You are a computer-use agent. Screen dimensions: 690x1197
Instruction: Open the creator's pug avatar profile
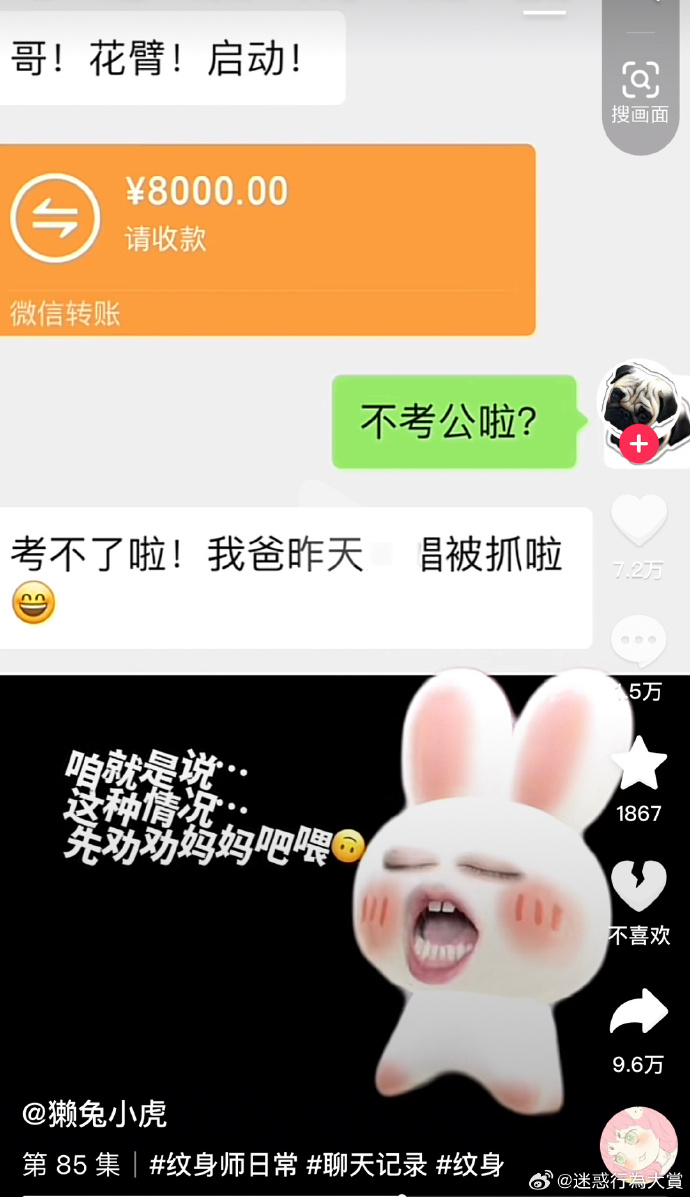tap(642, 405)
